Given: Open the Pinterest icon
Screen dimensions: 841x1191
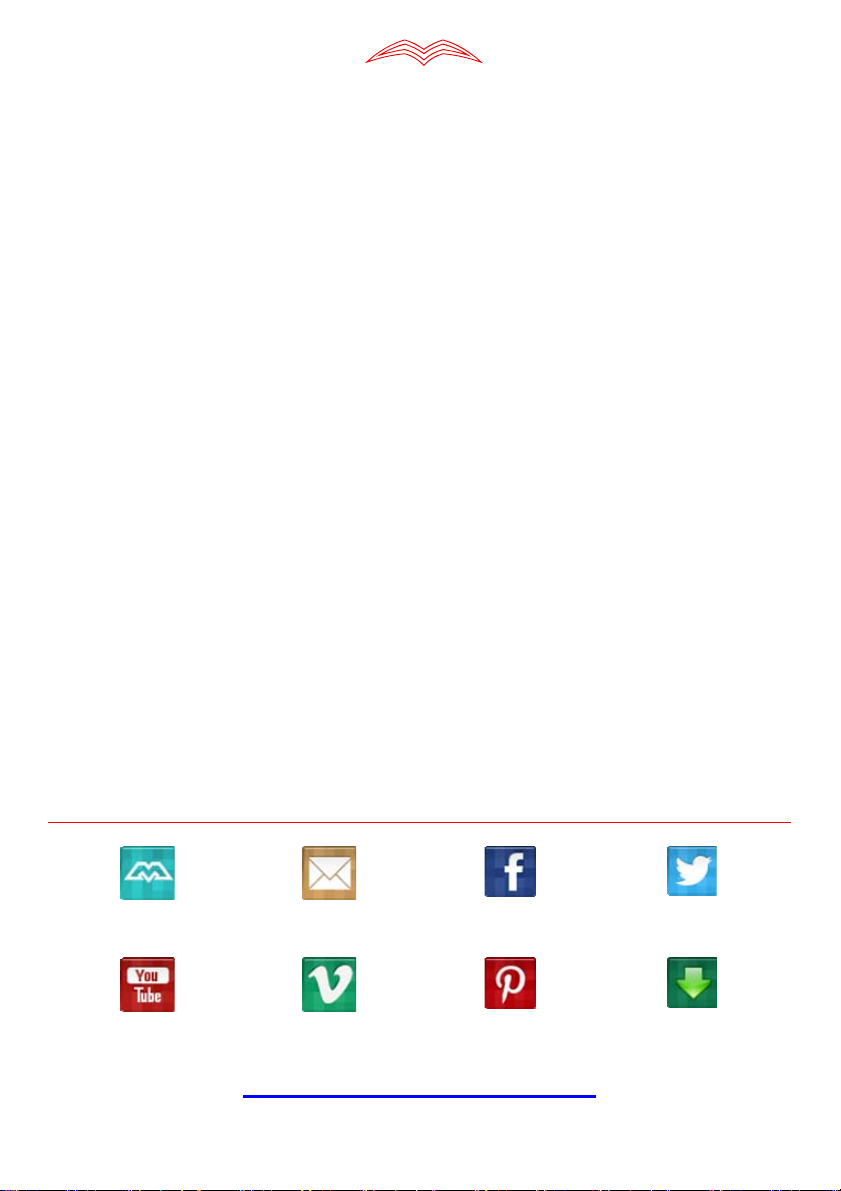Looking at the screenshot, I should (511, 983).
